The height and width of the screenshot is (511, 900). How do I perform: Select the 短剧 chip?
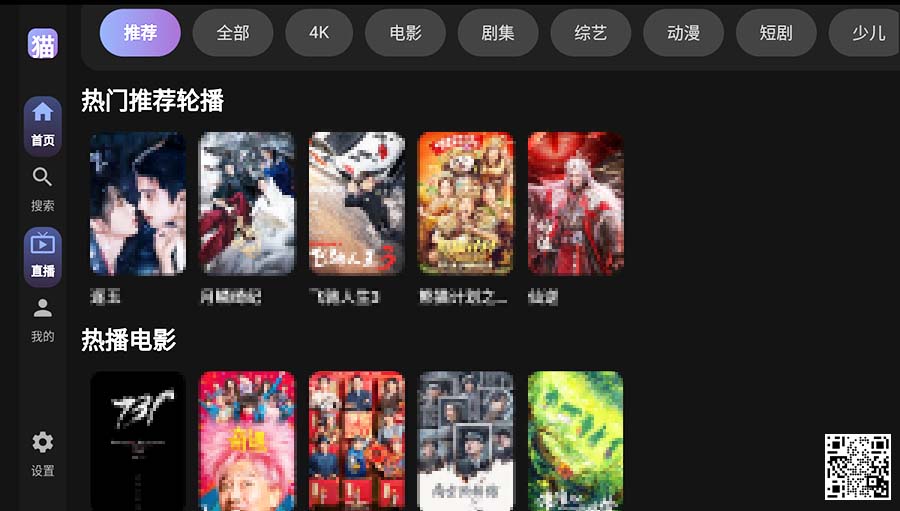click(776, 33)
